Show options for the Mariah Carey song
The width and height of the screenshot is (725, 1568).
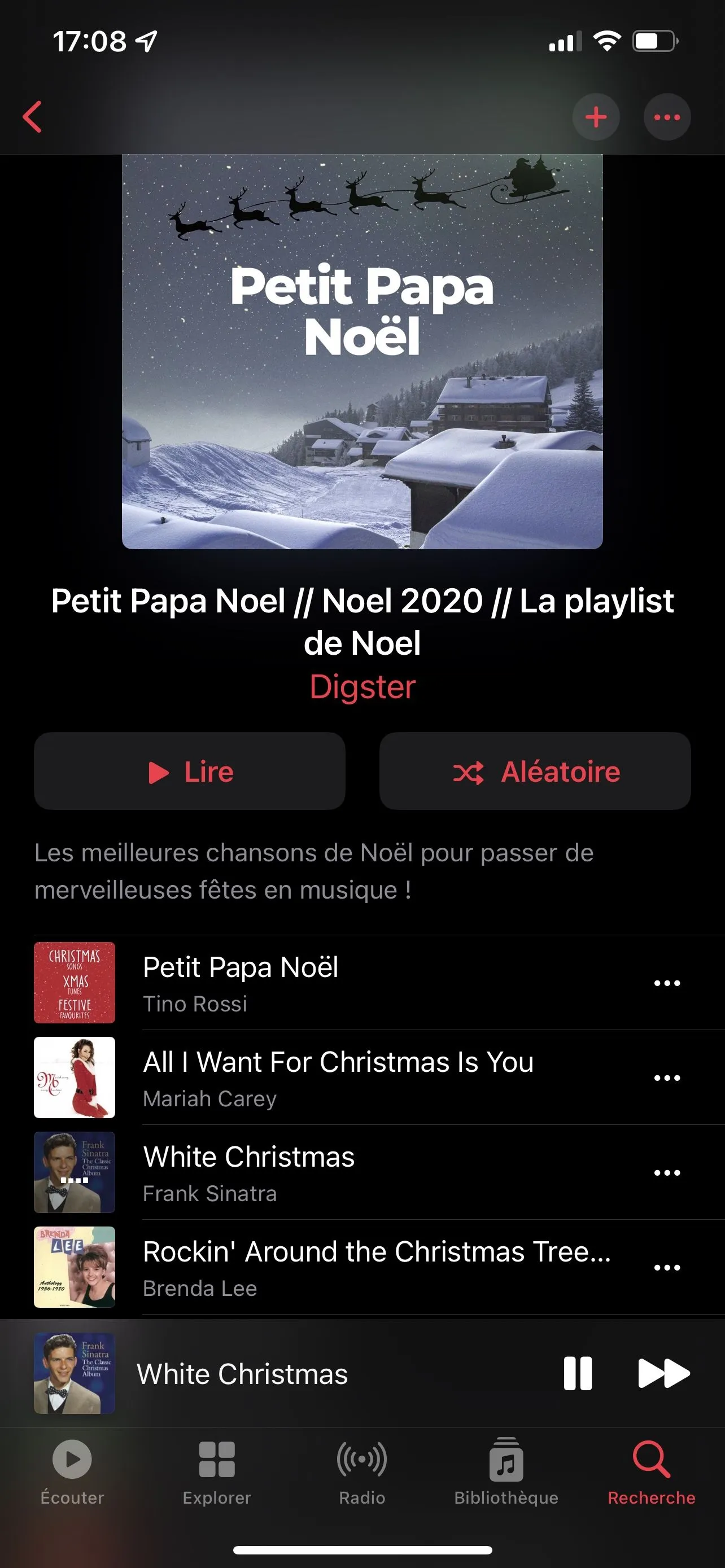coord(667,1078)
